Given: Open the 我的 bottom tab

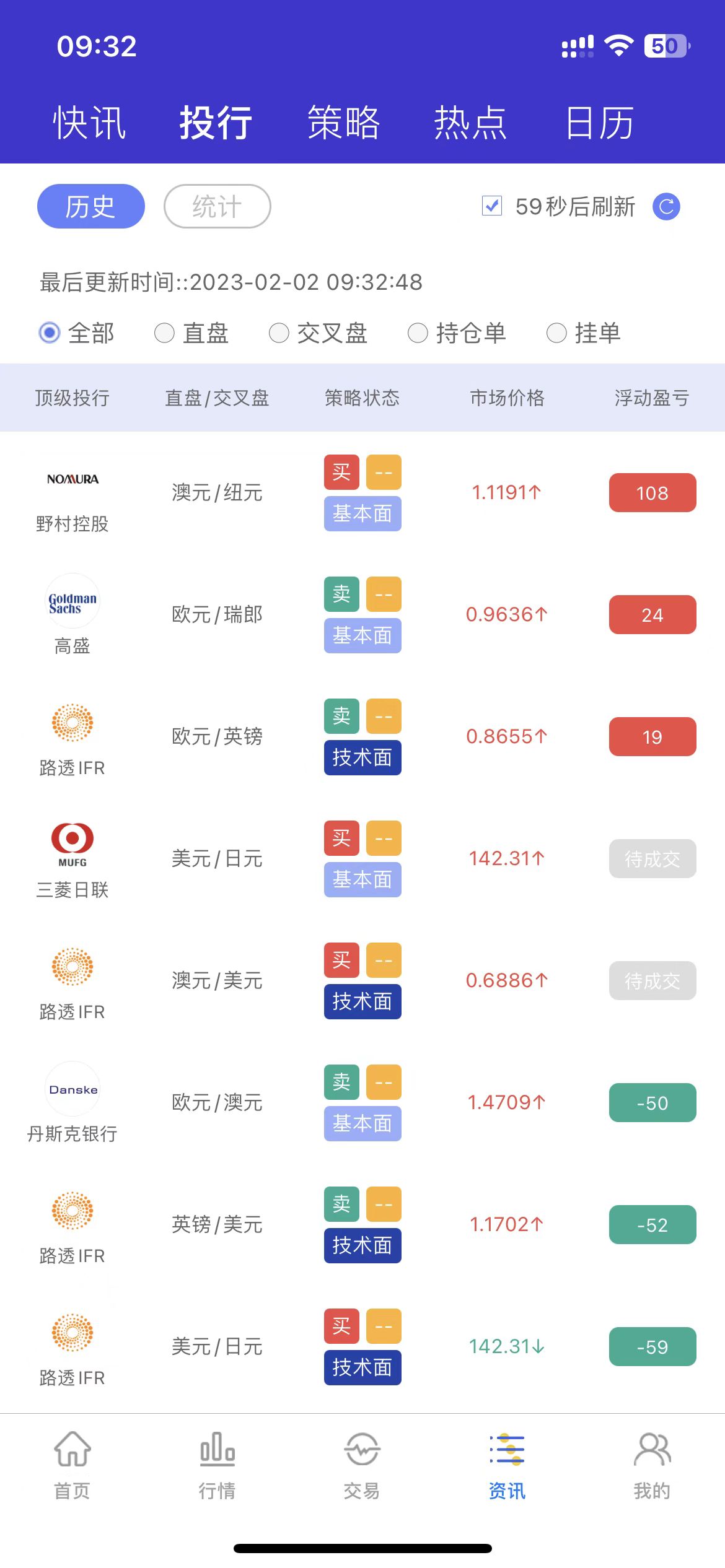Looking at the screenshot, I should (x=652, y=1465).
